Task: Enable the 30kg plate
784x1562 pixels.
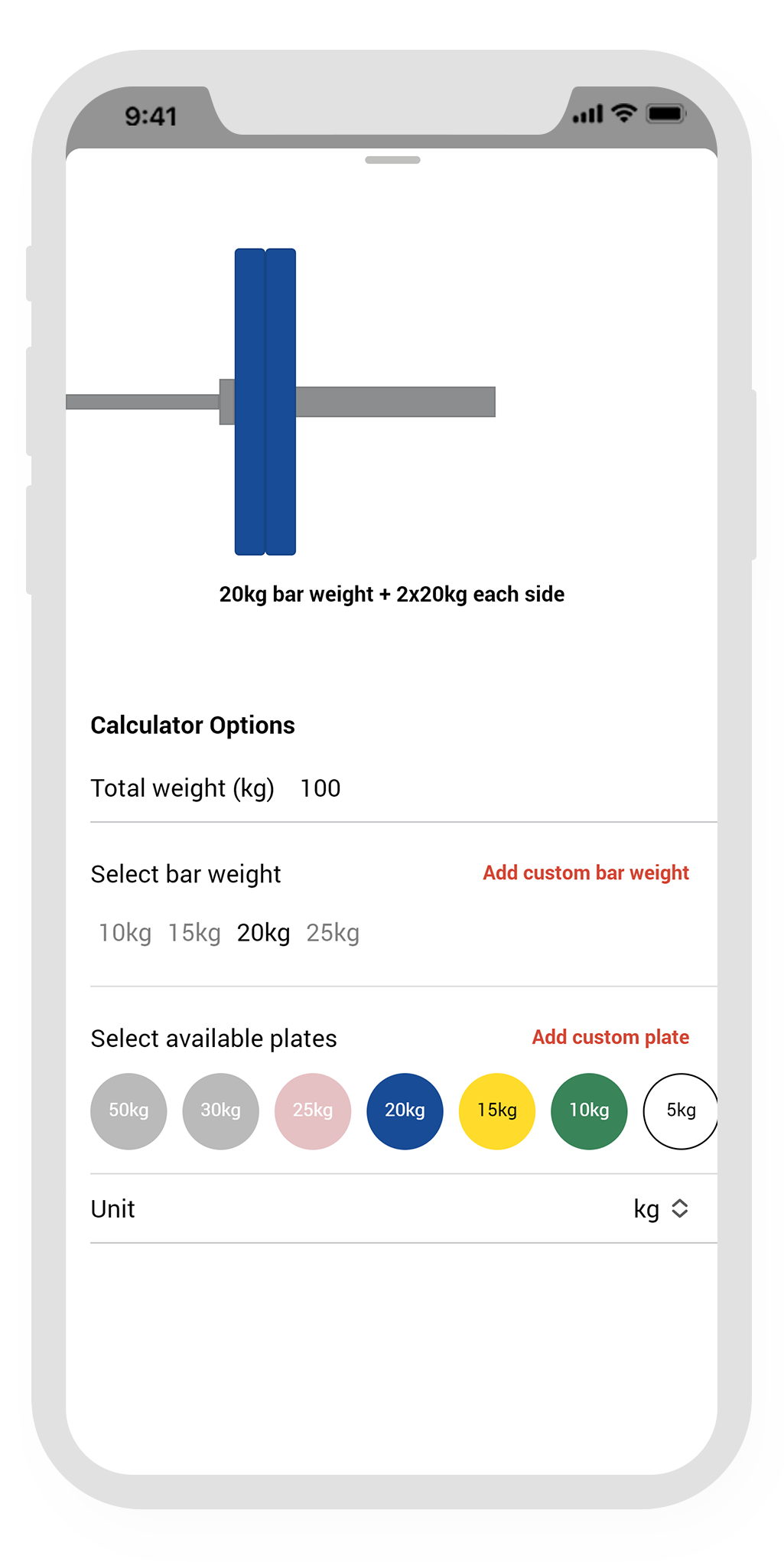Action: (x=221, y=1111)
